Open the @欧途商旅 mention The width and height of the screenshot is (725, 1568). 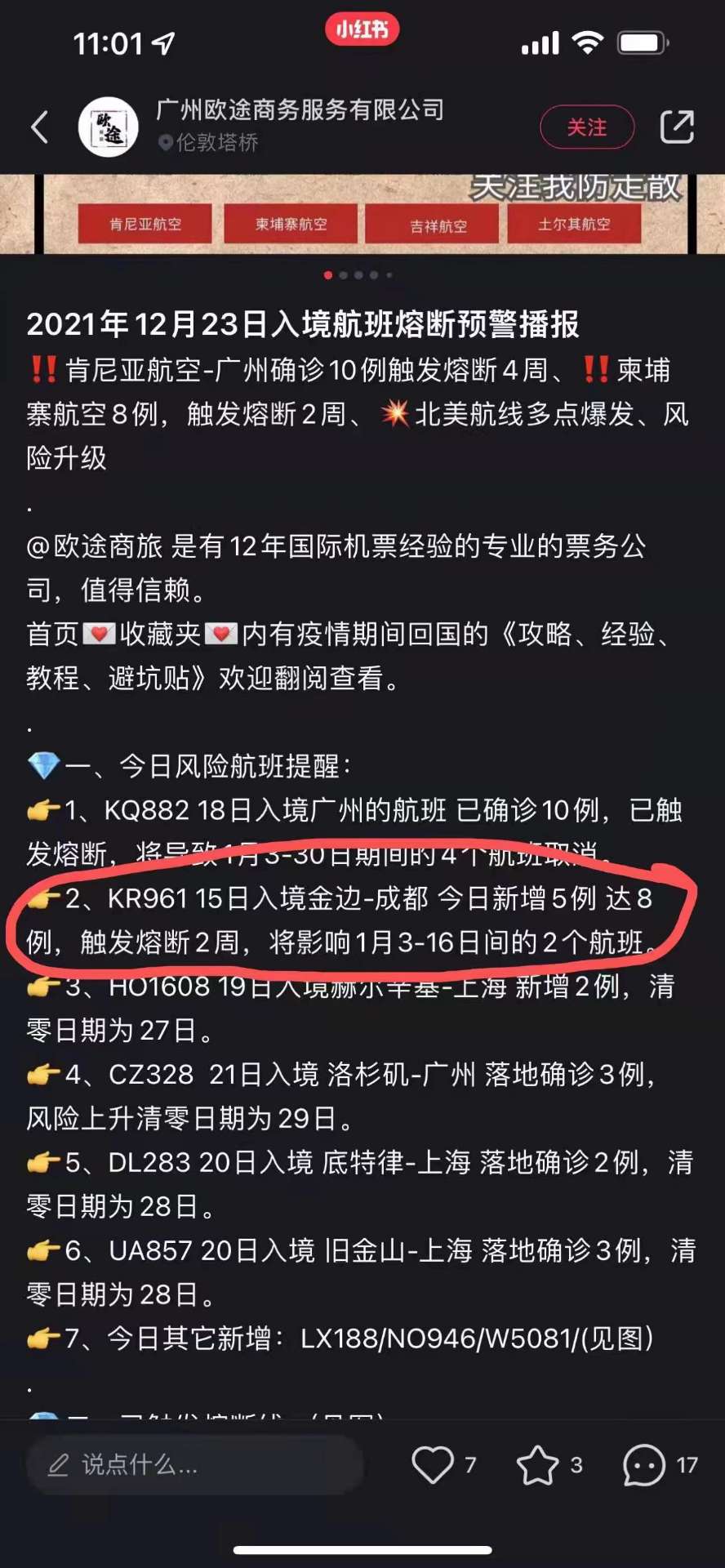tap(95, 546)
